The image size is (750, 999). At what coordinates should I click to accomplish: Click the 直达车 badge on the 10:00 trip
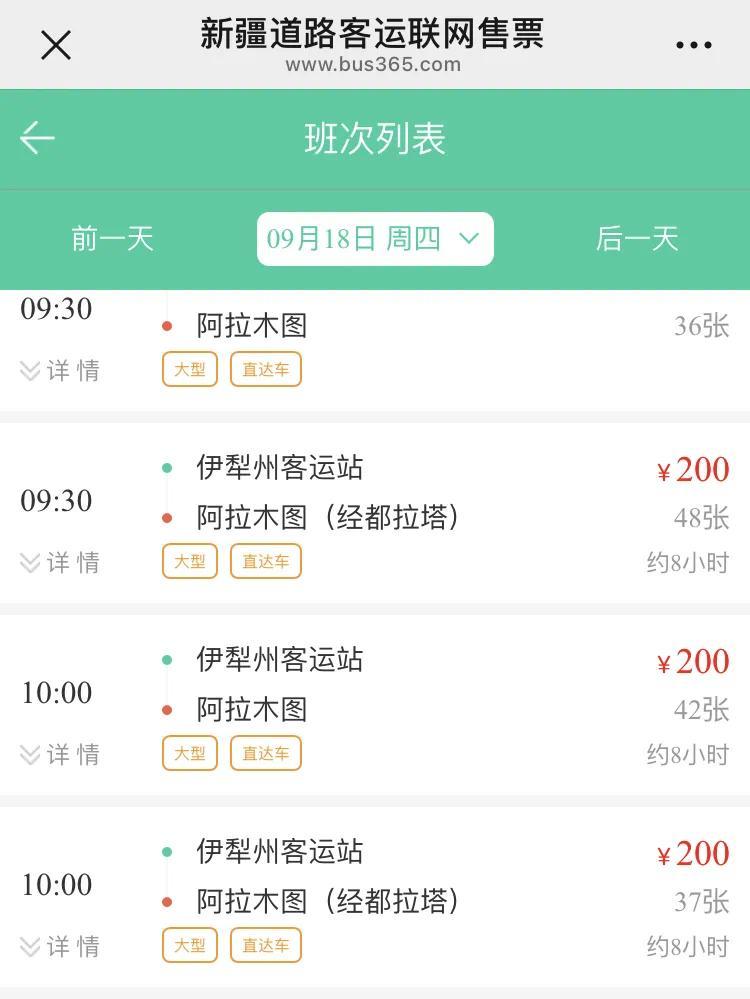(265, 753)
